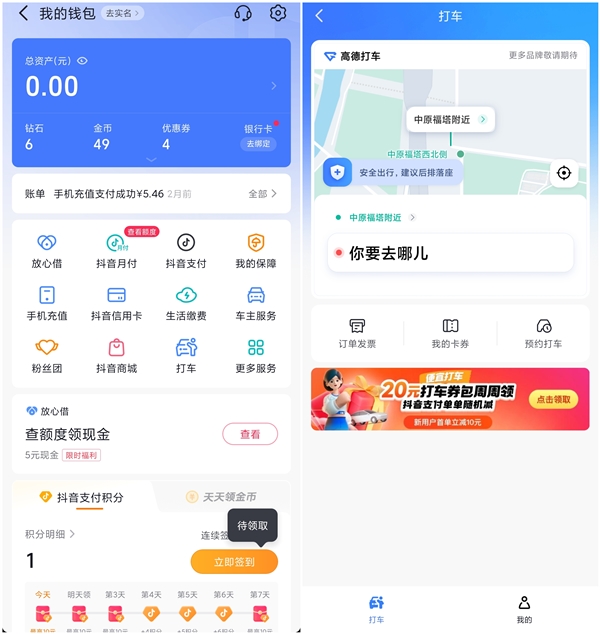Open the customer service headset icon
The width and height of the screenshot is (600, 634).
[243, 14]
